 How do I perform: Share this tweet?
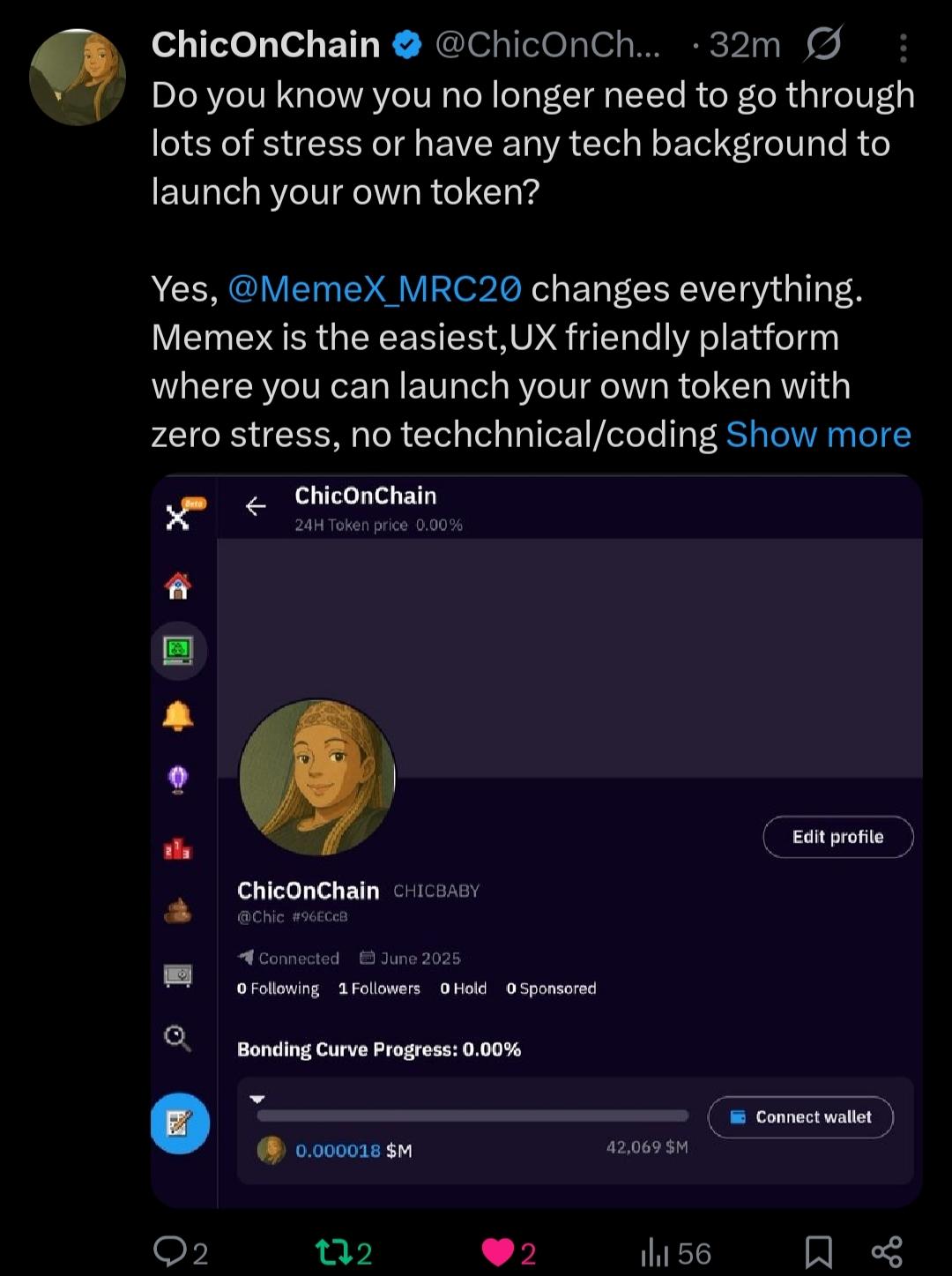point(886,1252)
